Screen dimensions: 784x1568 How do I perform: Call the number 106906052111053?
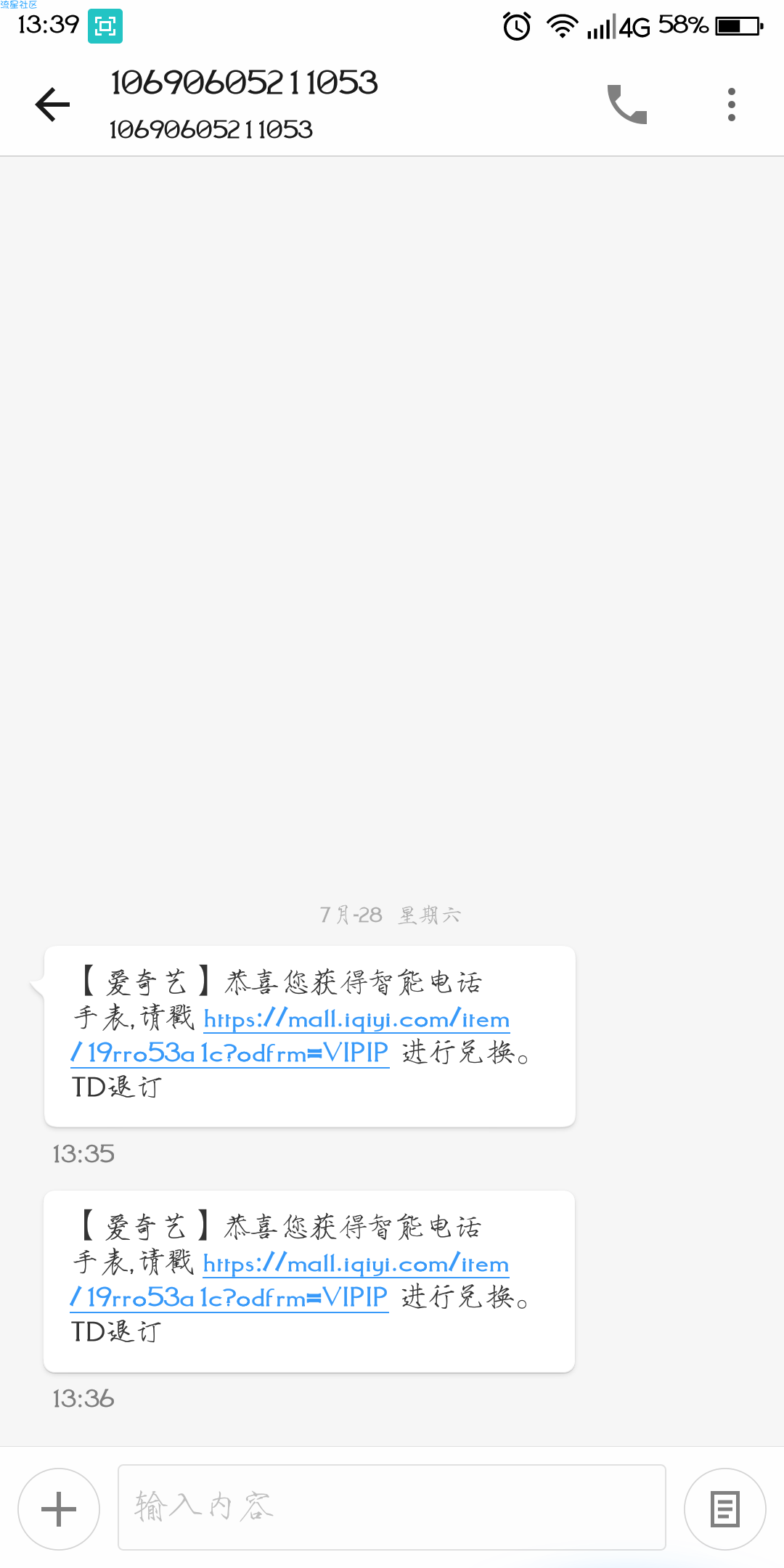[627, 105]
